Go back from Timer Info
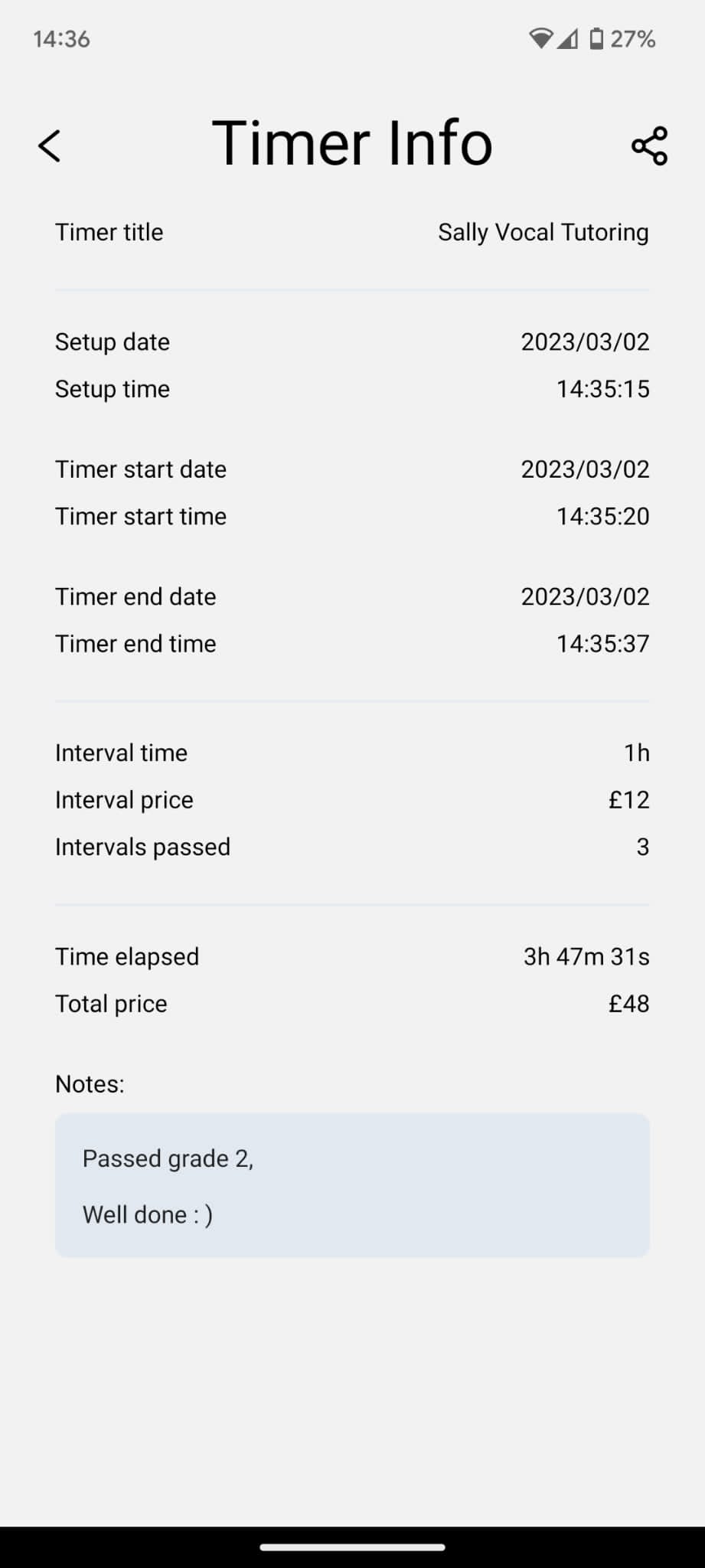705x1568 pixels. pos(49,145)
